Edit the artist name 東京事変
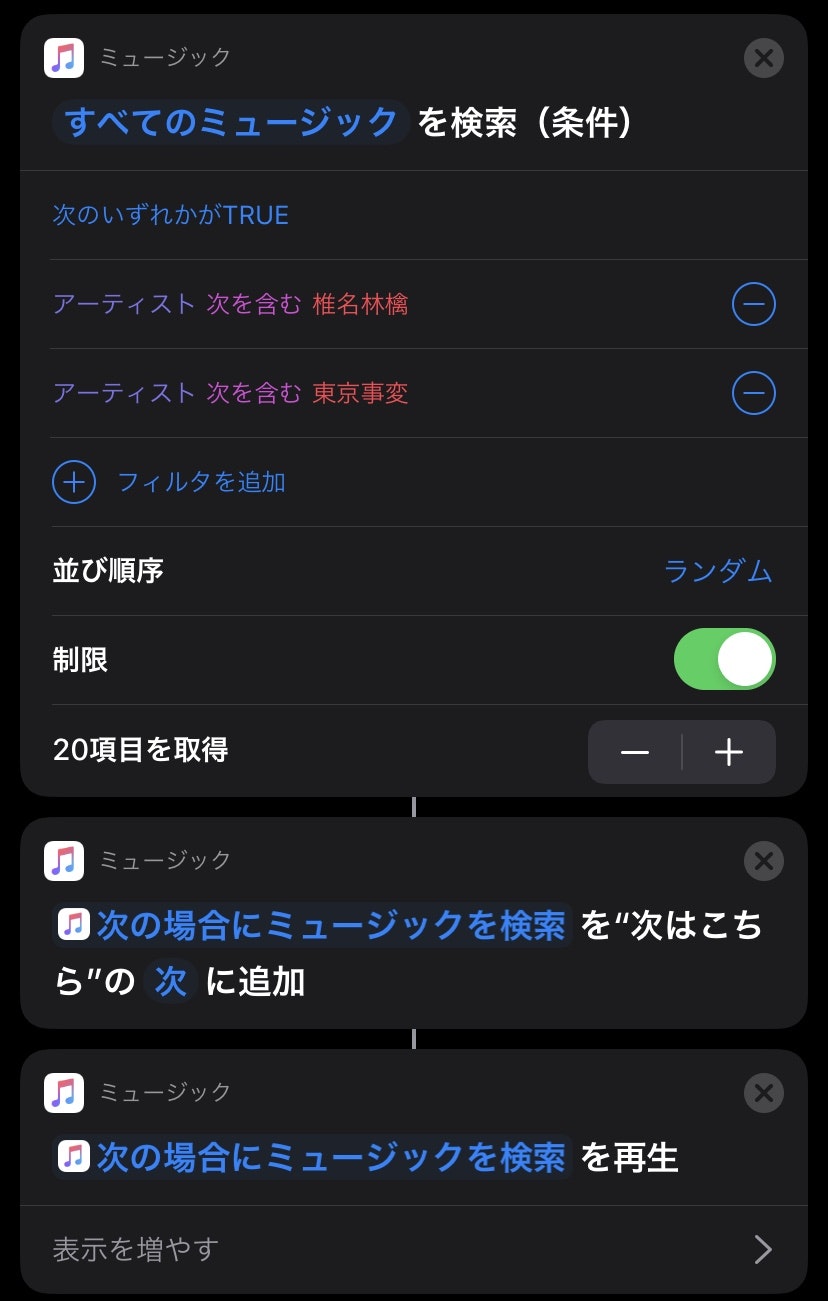This screenshot has height=1301, width=828. [360, 393]
